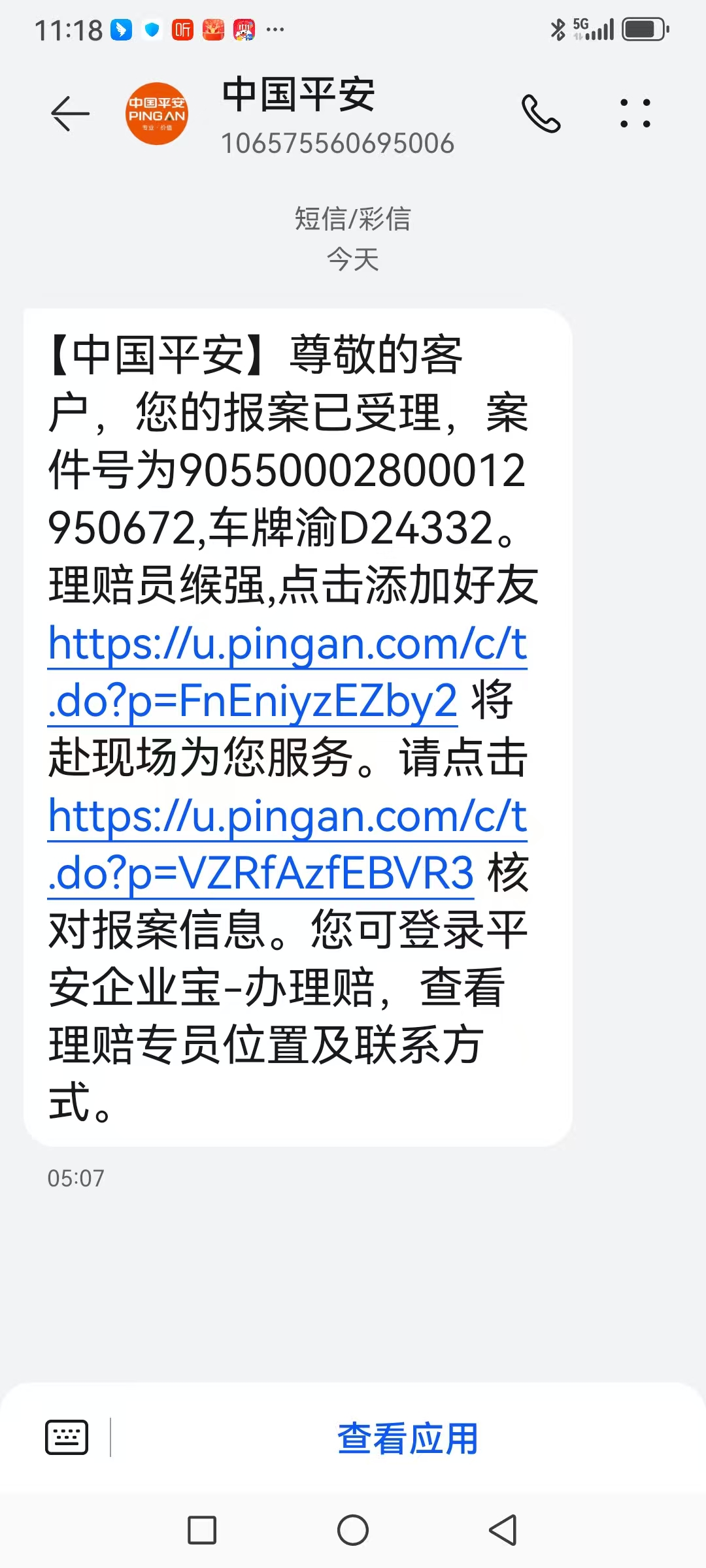Switch to keyboard input

tap(67, 1438)
